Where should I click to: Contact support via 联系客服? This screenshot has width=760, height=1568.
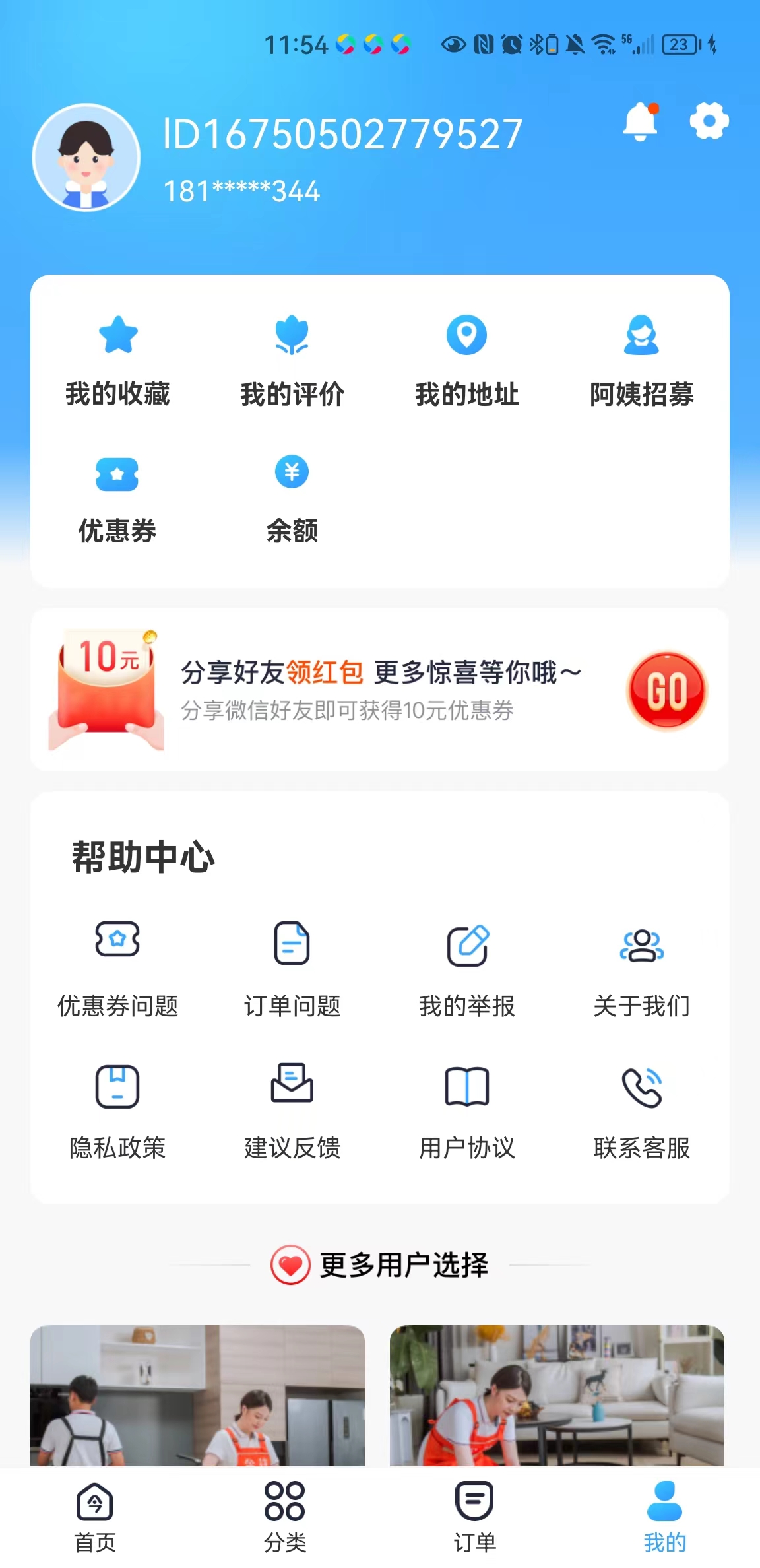641,1111
